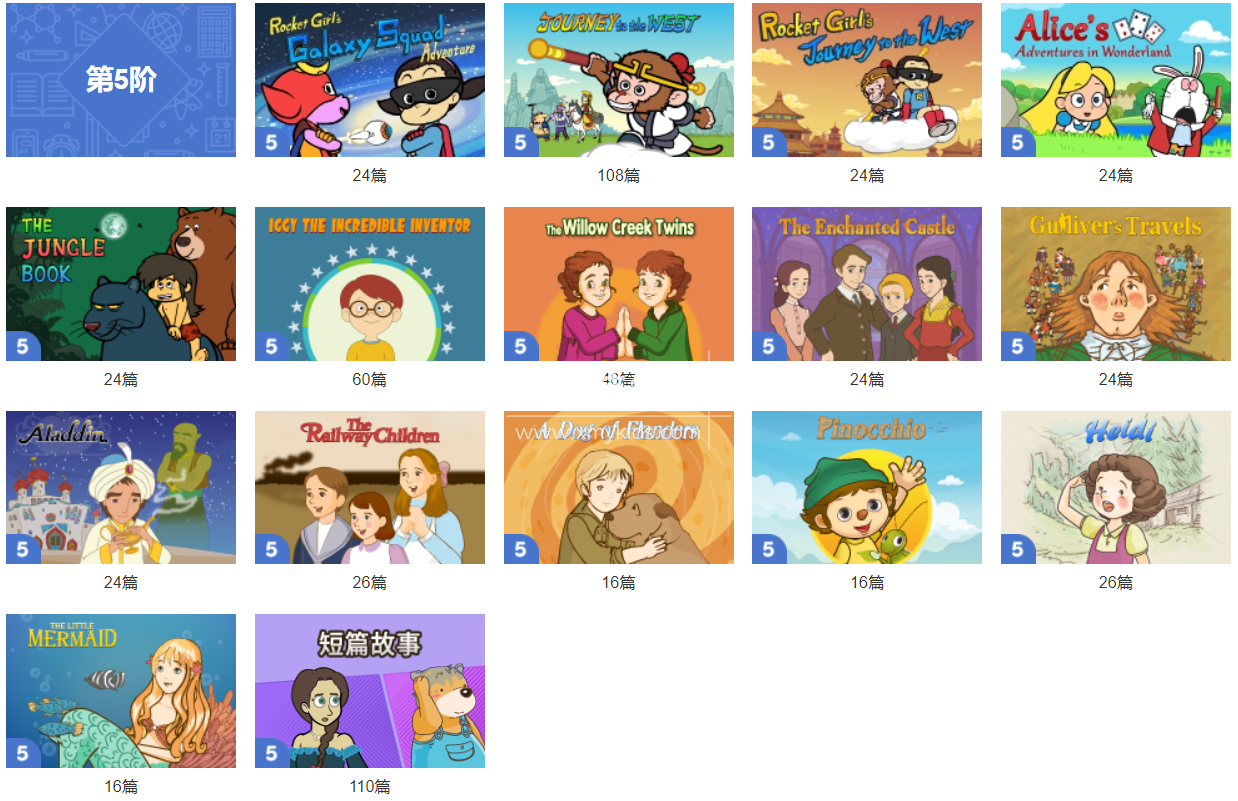Open The Enchanted Castle series
The image size is (1238, 801).
(866, 284)
